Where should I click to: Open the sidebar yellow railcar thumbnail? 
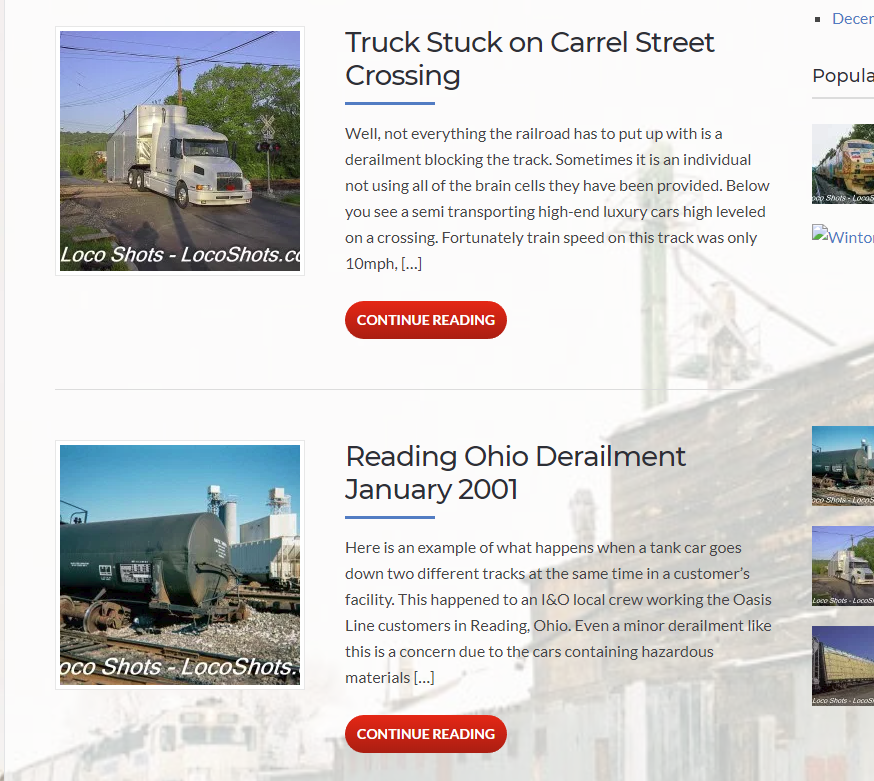[x=843, y=666]
